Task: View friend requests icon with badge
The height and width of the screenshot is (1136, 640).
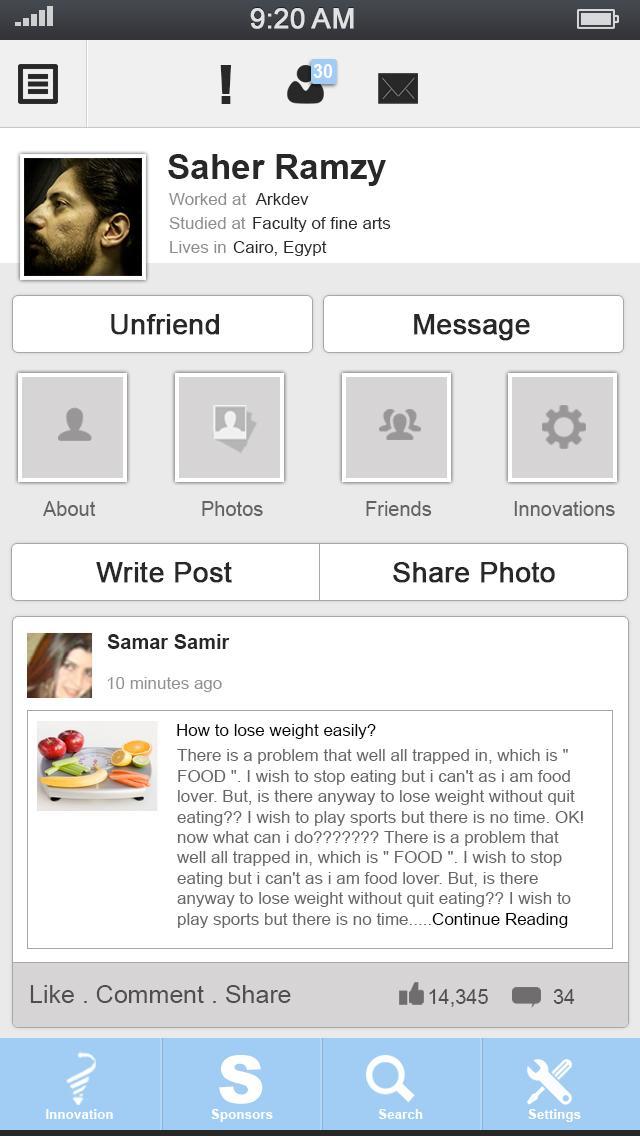Action: [307, 84]
